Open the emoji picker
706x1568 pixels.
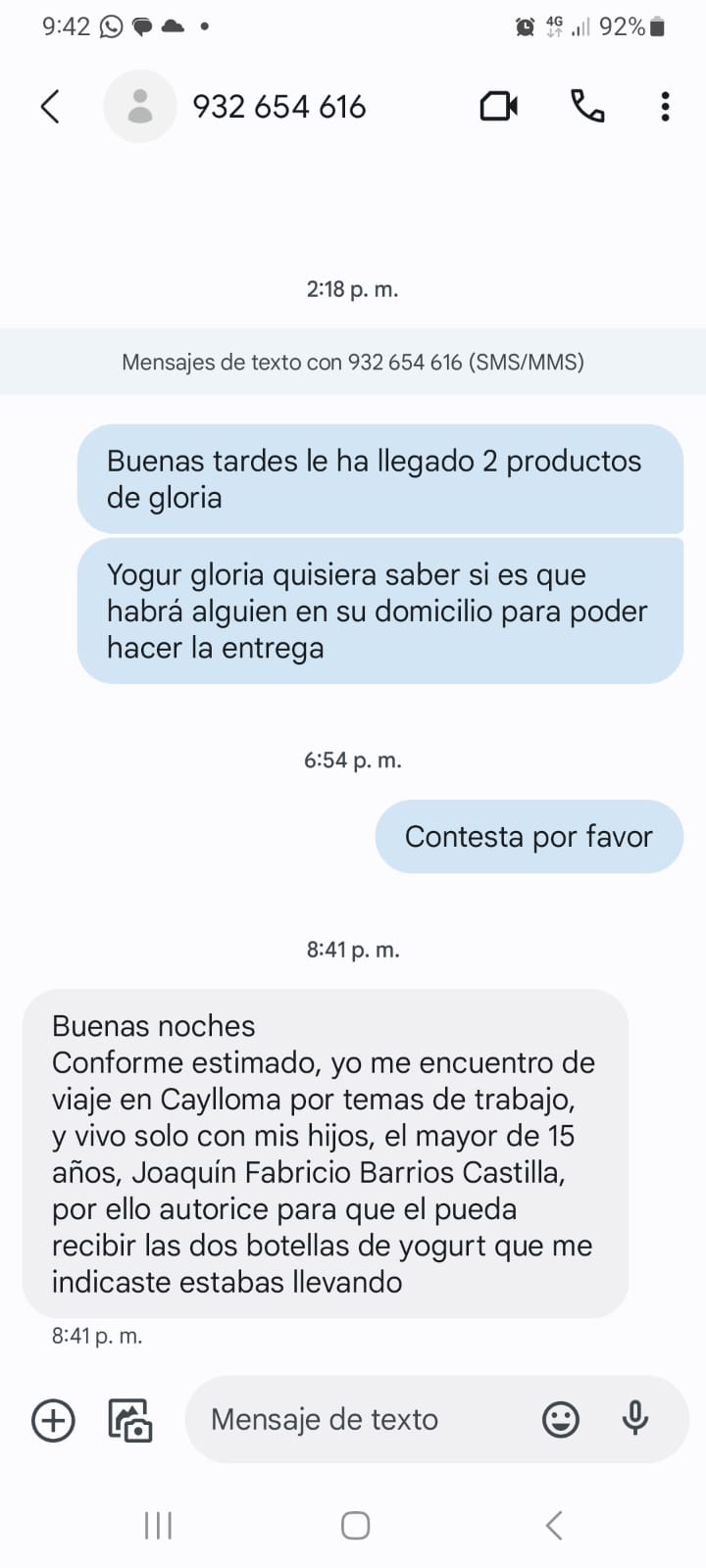(561, 1420)
